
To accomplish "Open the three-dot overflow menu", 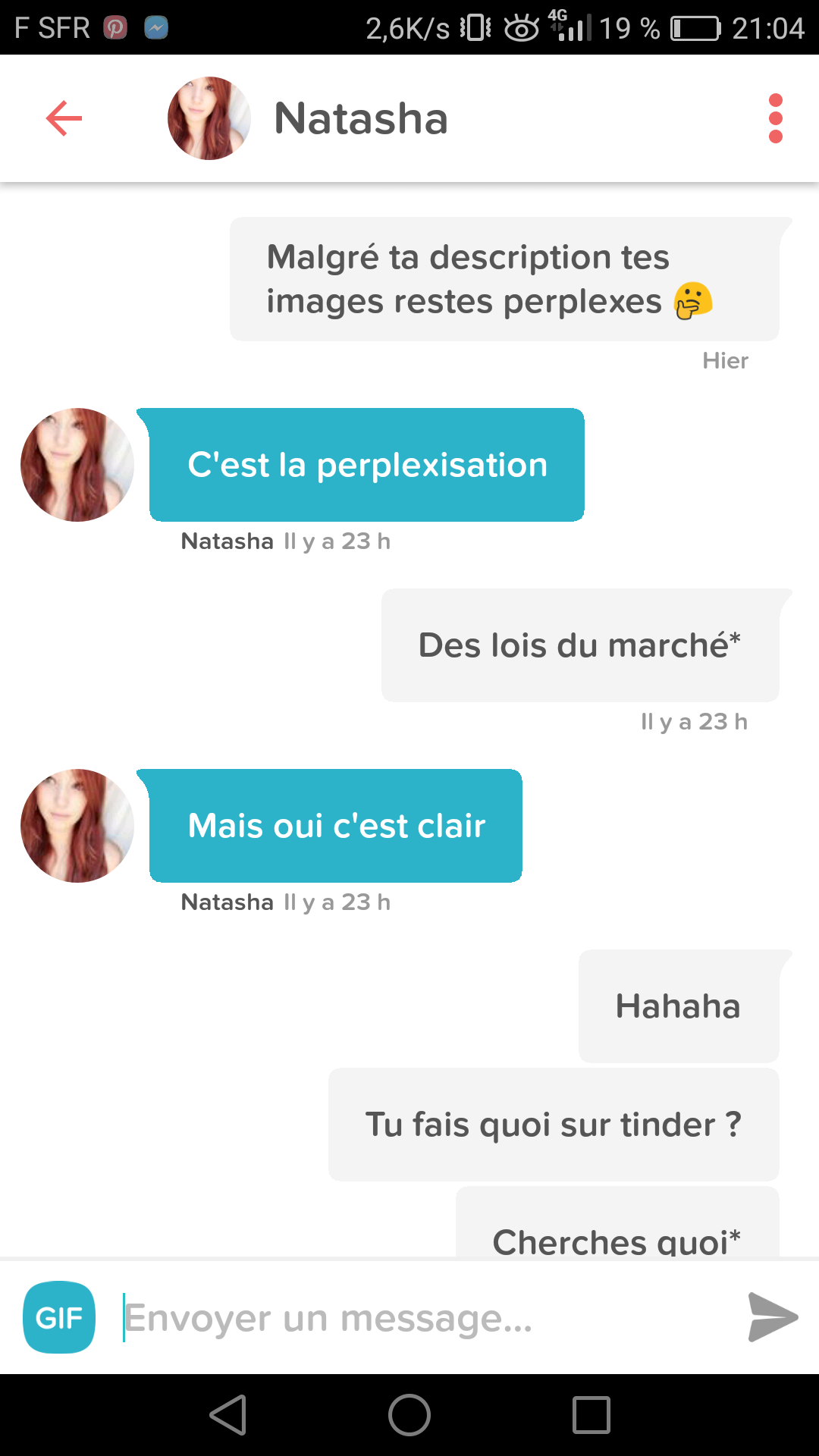I will tap(775, 118).
